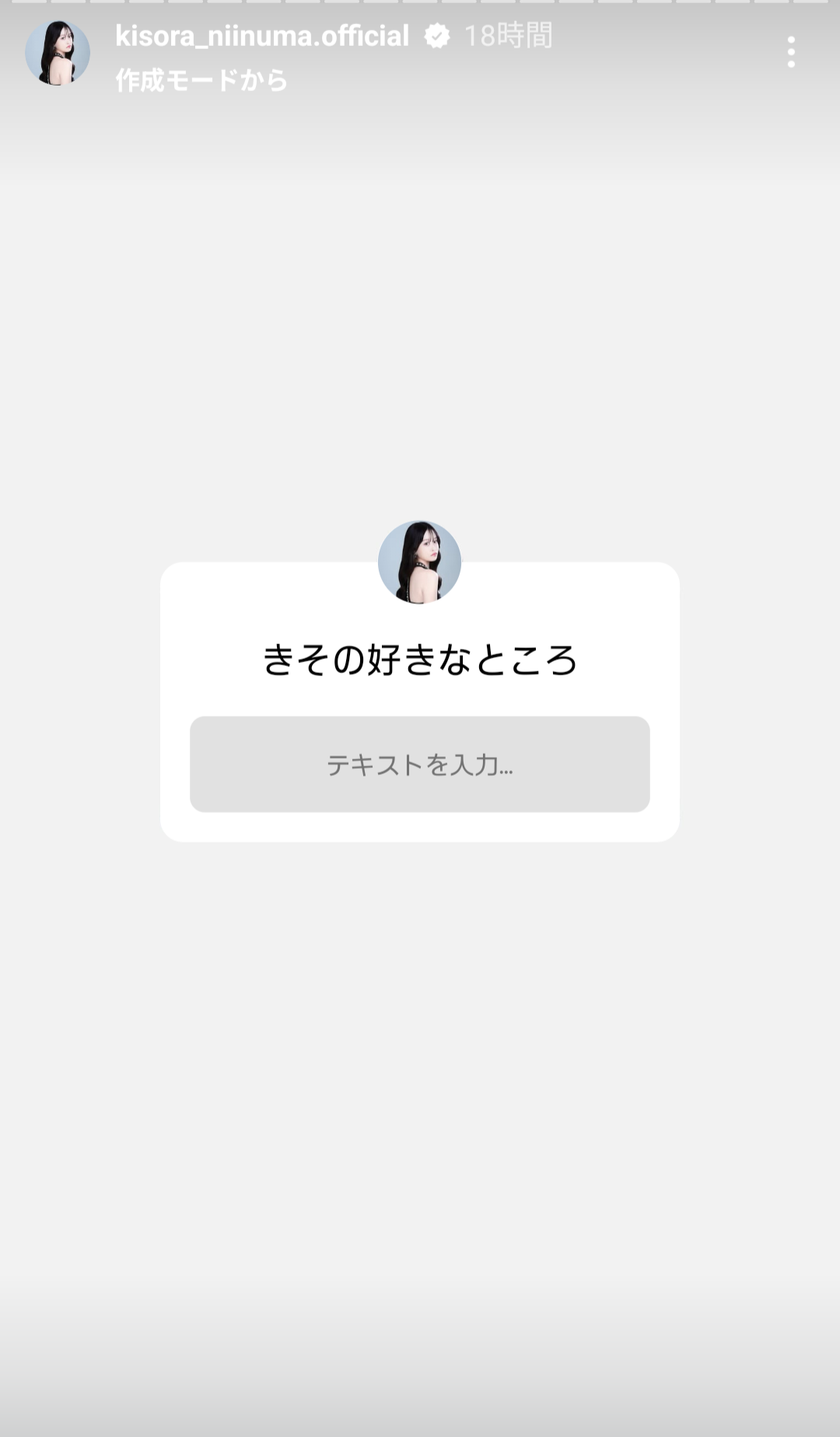Tap the テキストを入力 answer field
Viewport: 840px width, 1437px height.
click(x=419, y=764)
